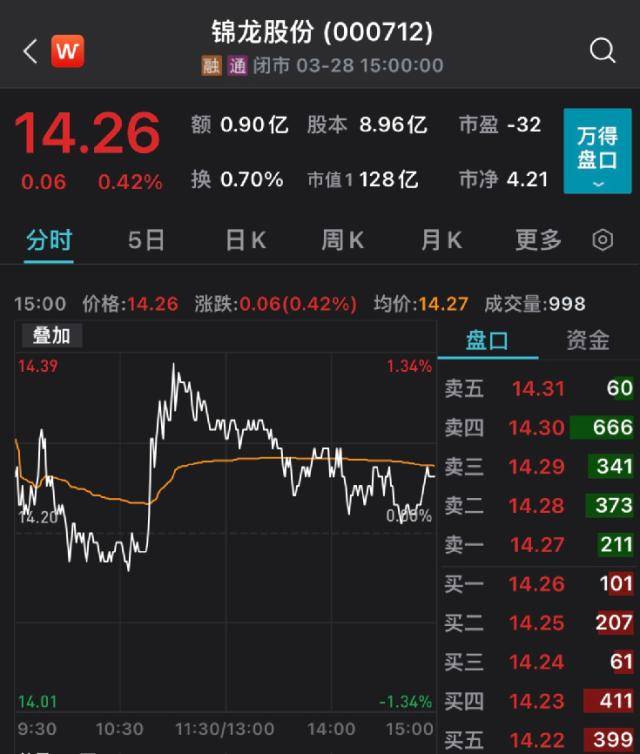
Task: Show the 周K chart
Action: (342, 240)
